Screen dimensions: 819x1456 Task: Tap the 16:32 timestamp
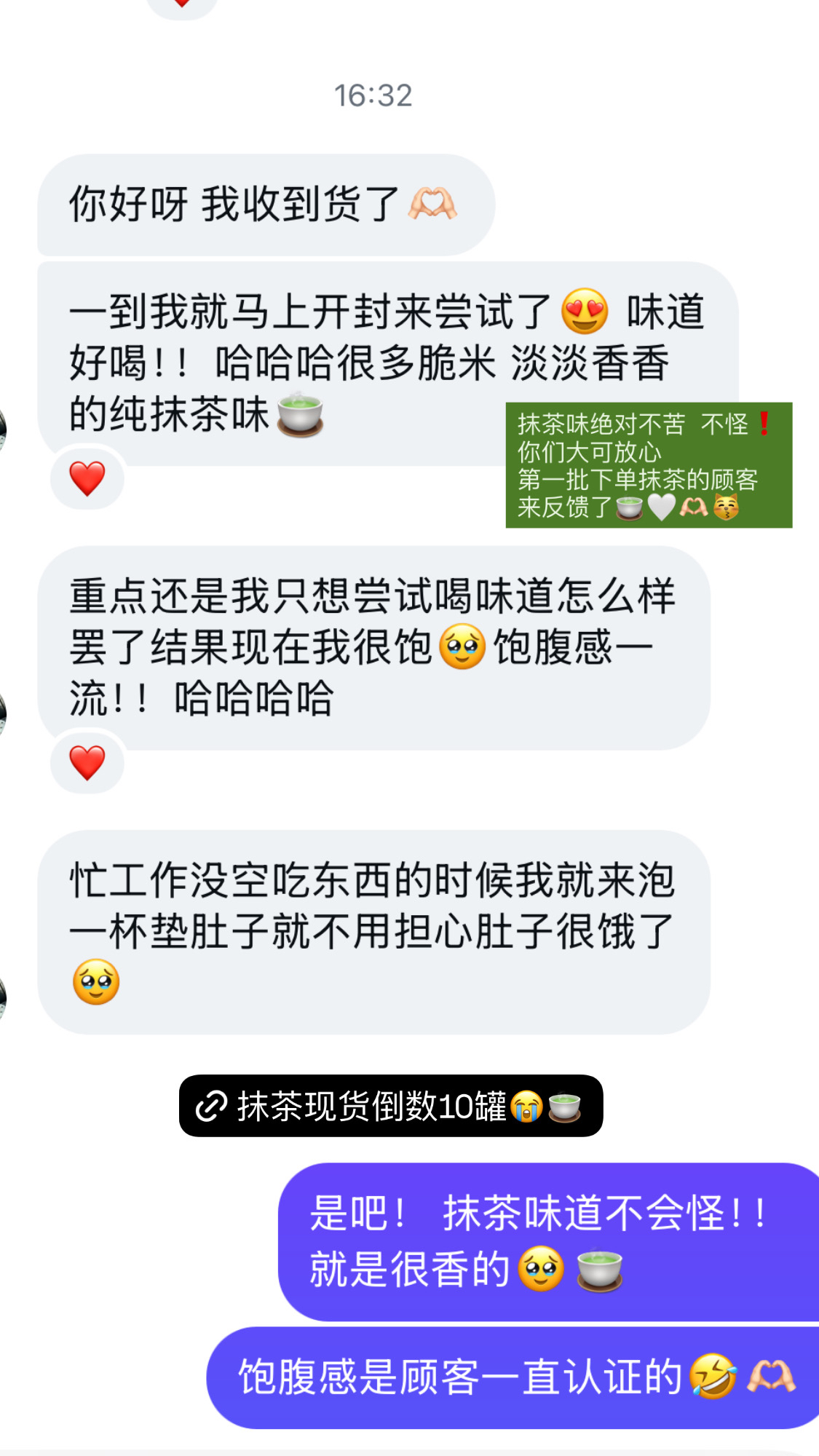point(374,93)
